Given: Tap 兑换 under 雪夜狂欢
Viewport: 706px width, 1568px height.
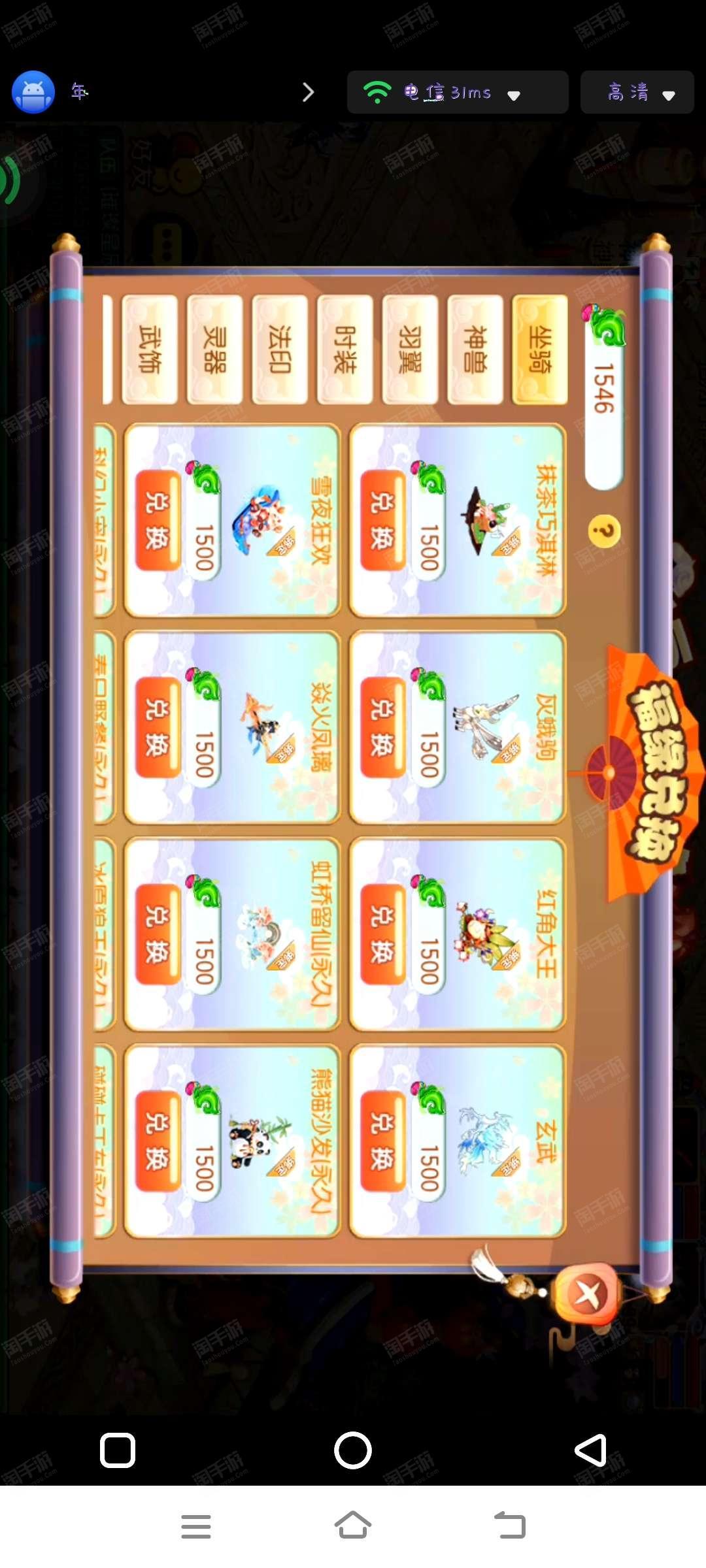Looking at the screenshot, I should click(x=158, y=520).
